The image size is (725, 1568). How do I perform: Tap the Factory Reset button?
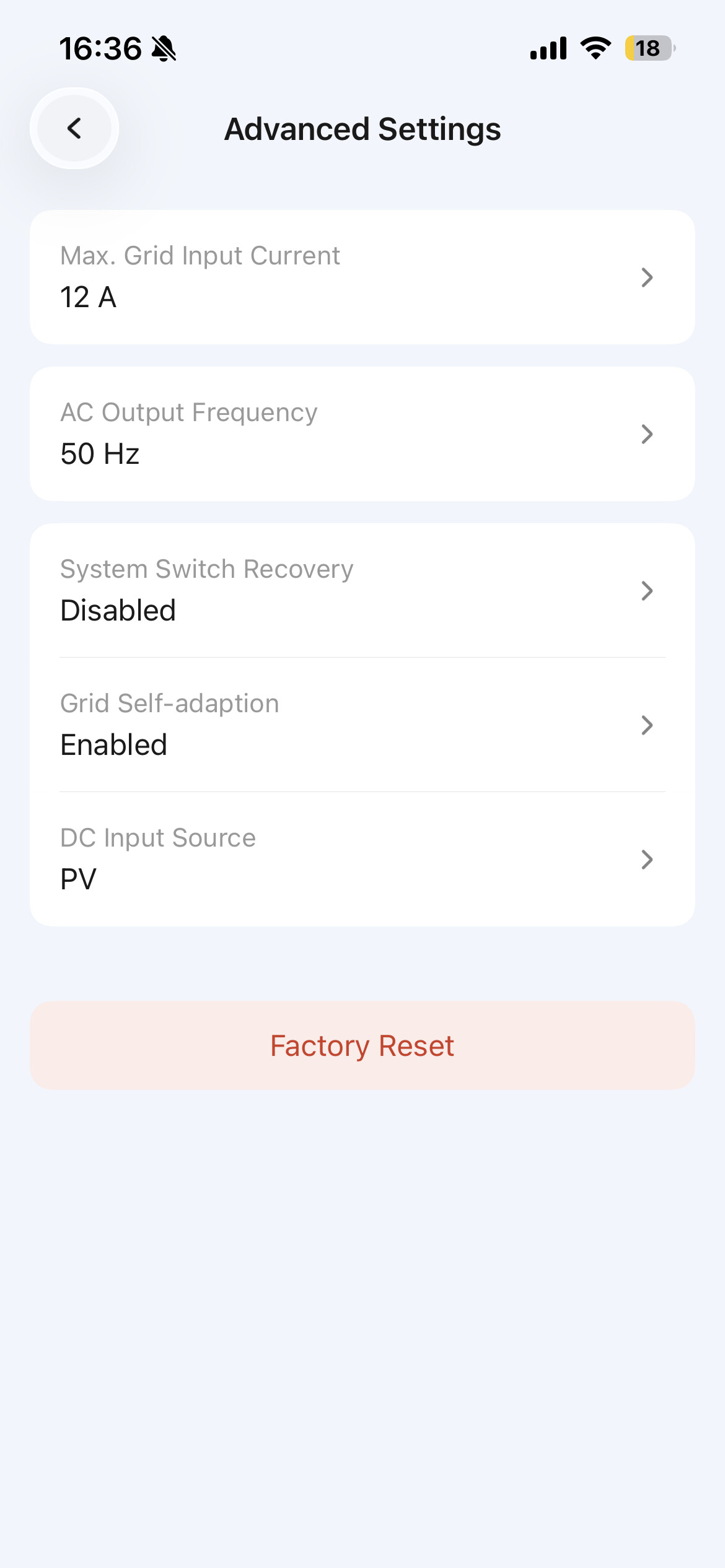click(362, 1045)
